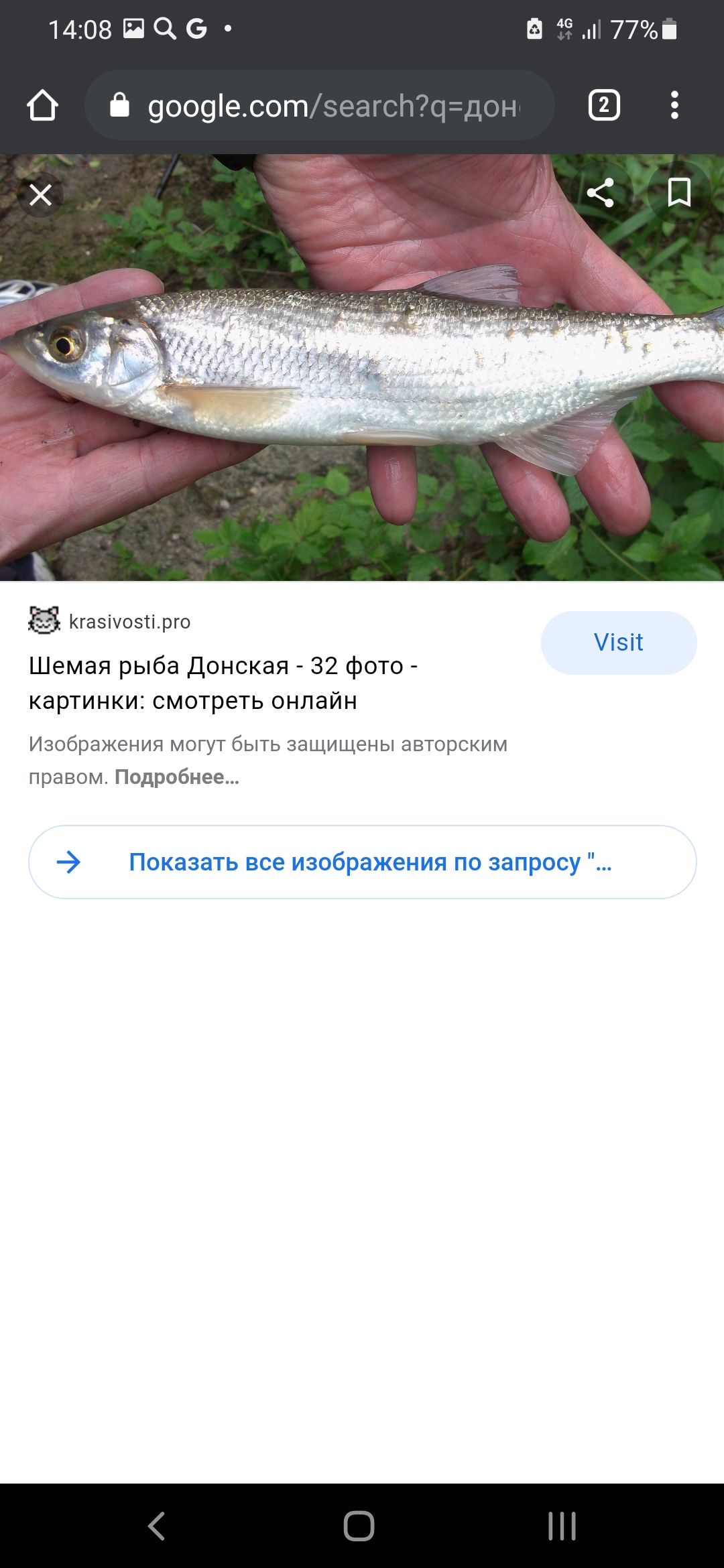Screen dimensions: 724x1568
Task: Go back using the system navigation bar
Action: [156, 1526]
